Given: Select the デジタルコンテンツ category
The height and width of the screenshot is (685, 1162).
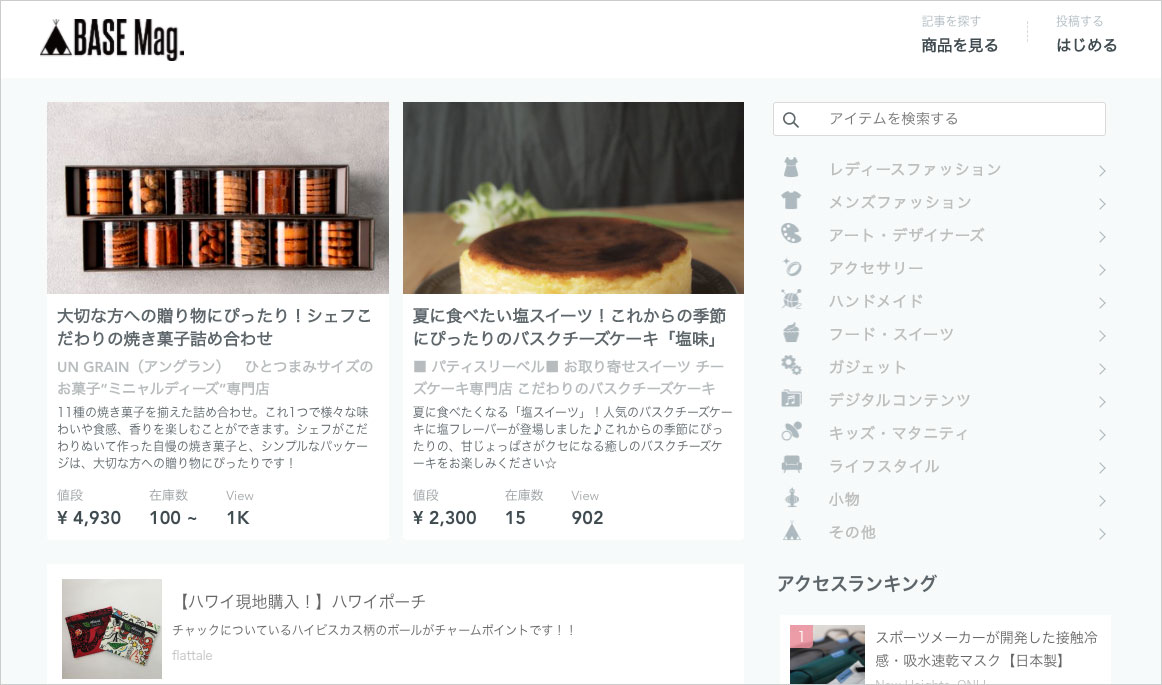Looking at the screenshot, I should [899, 401].
